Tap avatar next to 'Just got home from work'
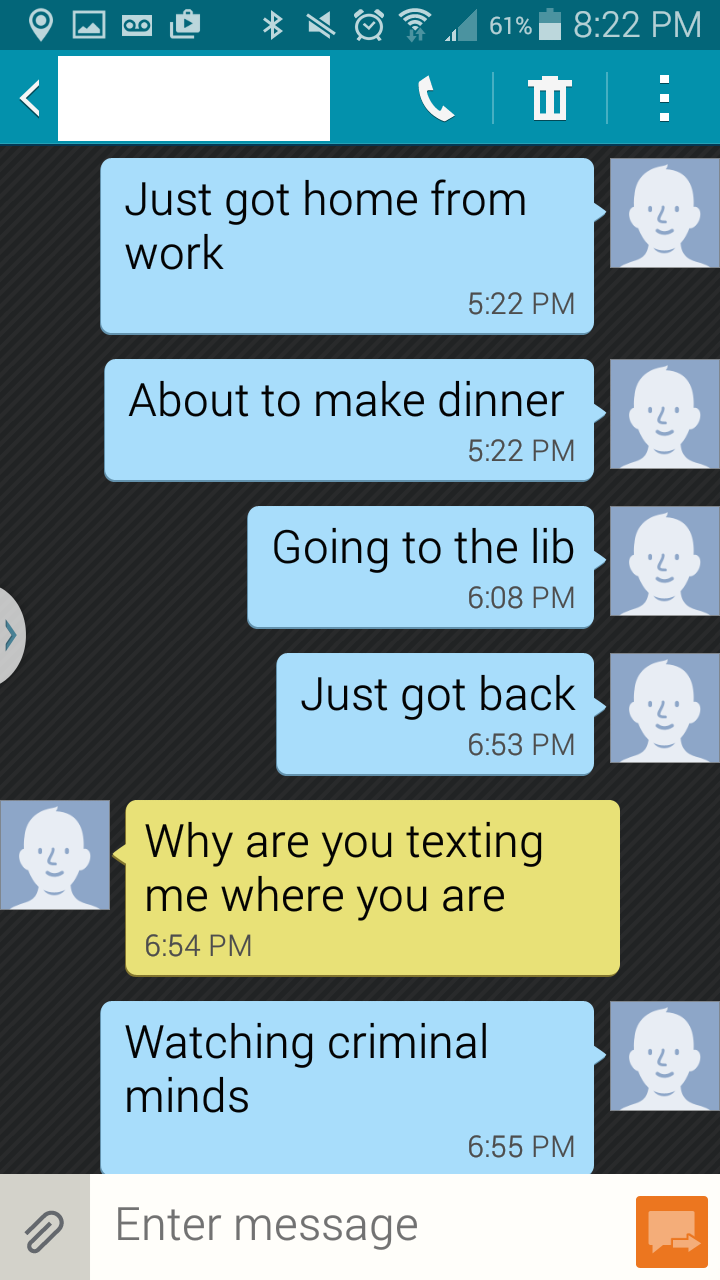This screenshot has width=720, height=1280. [664, 213]
